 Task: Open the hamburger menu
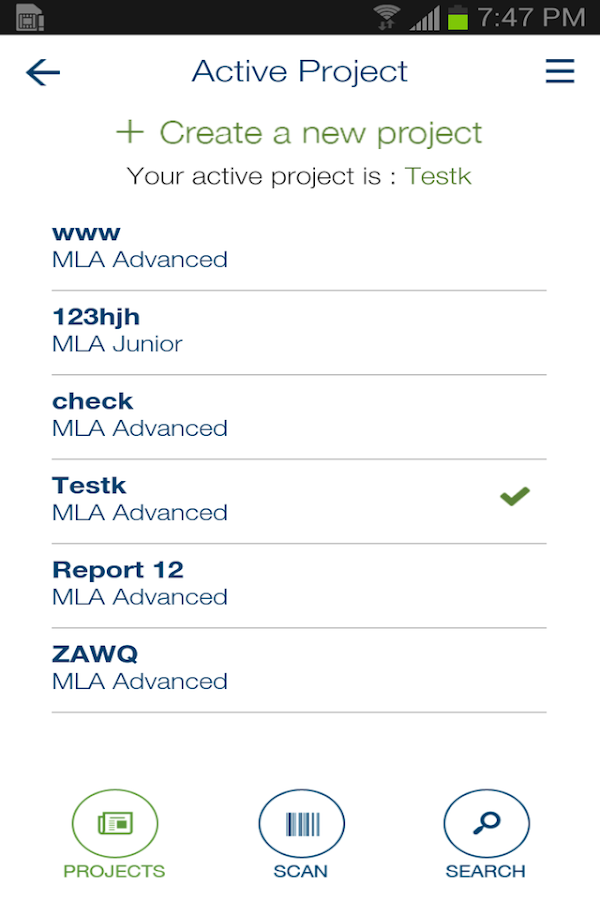click(x=559, y=72)
